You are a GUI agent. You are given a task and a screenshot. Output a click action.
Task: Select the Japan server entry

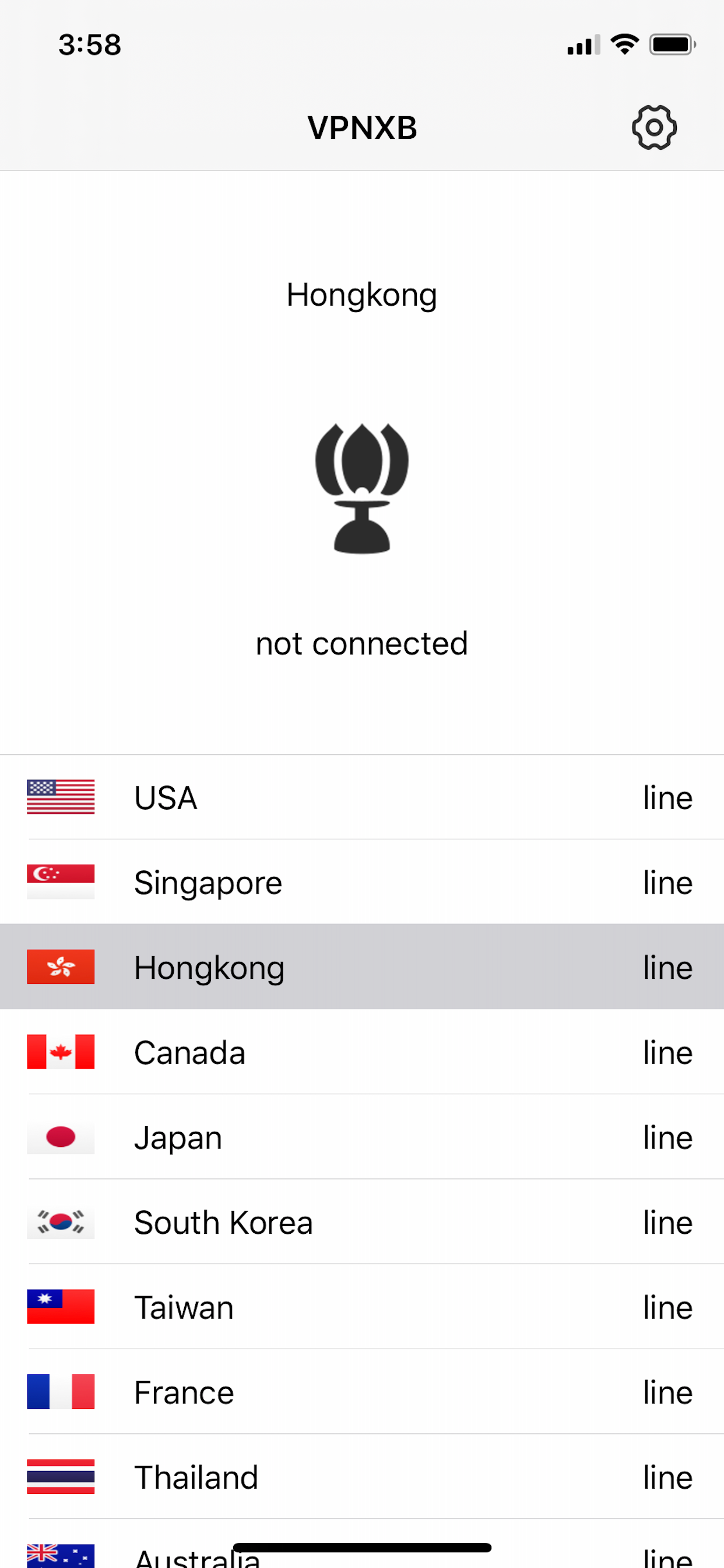coord(362,1137)
